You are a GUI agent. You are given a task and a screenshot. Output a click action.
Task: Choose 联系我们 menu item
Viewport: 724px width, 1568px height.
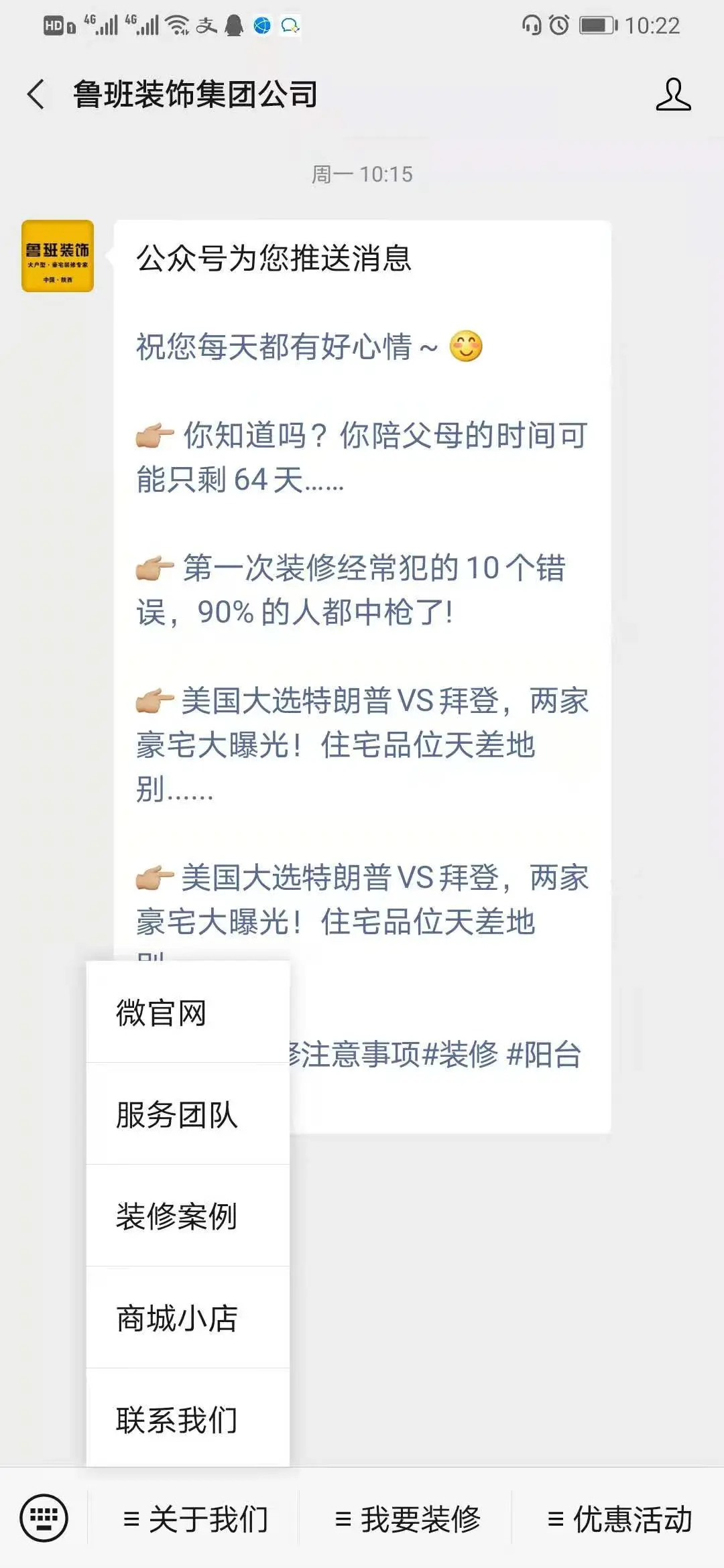tap(177, 1419)
